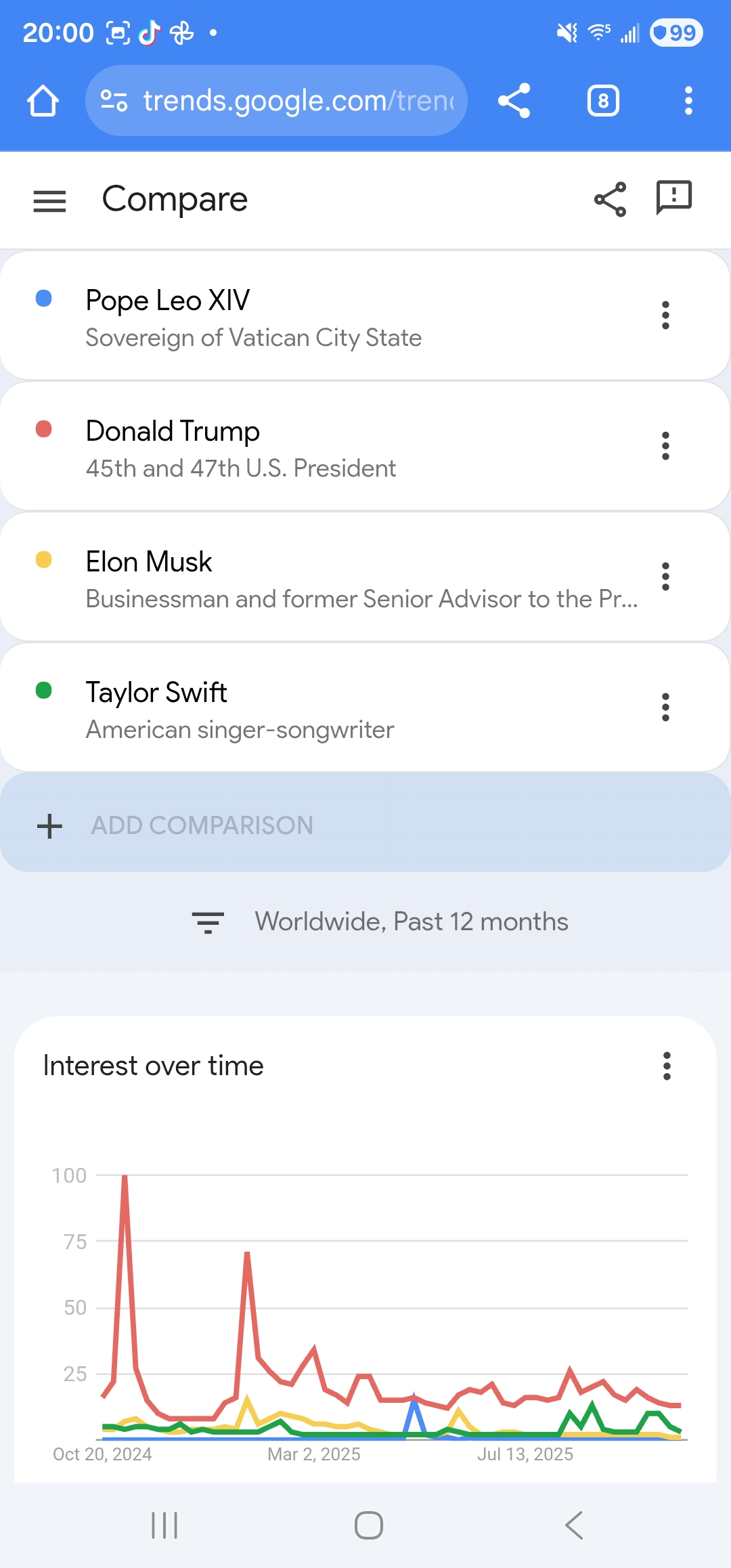The width and height of the screenshot is (731, 1568).
Task: Change the Worldwide, Past 12 months filter
Action: (381, 922)
